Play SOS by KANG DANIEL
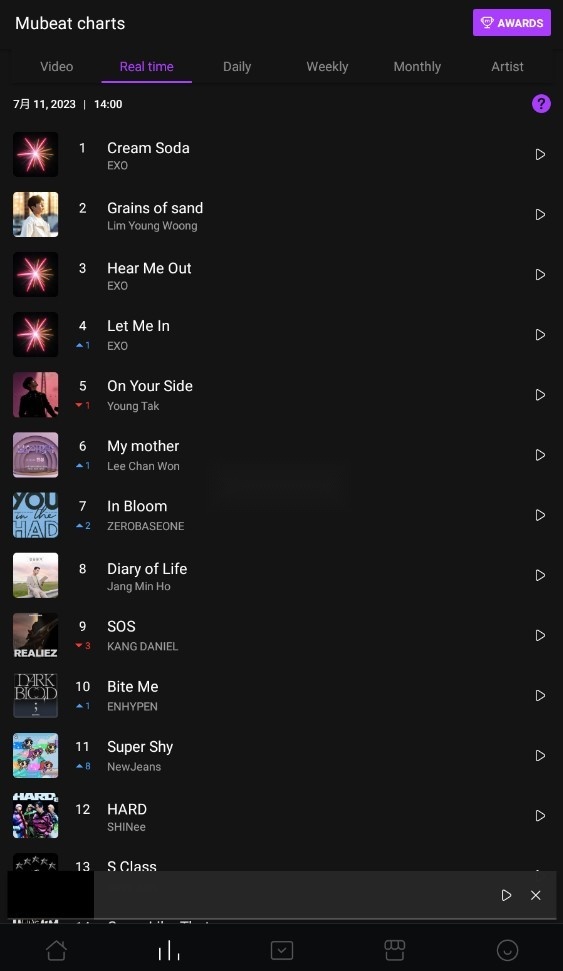 click(540, 635)
